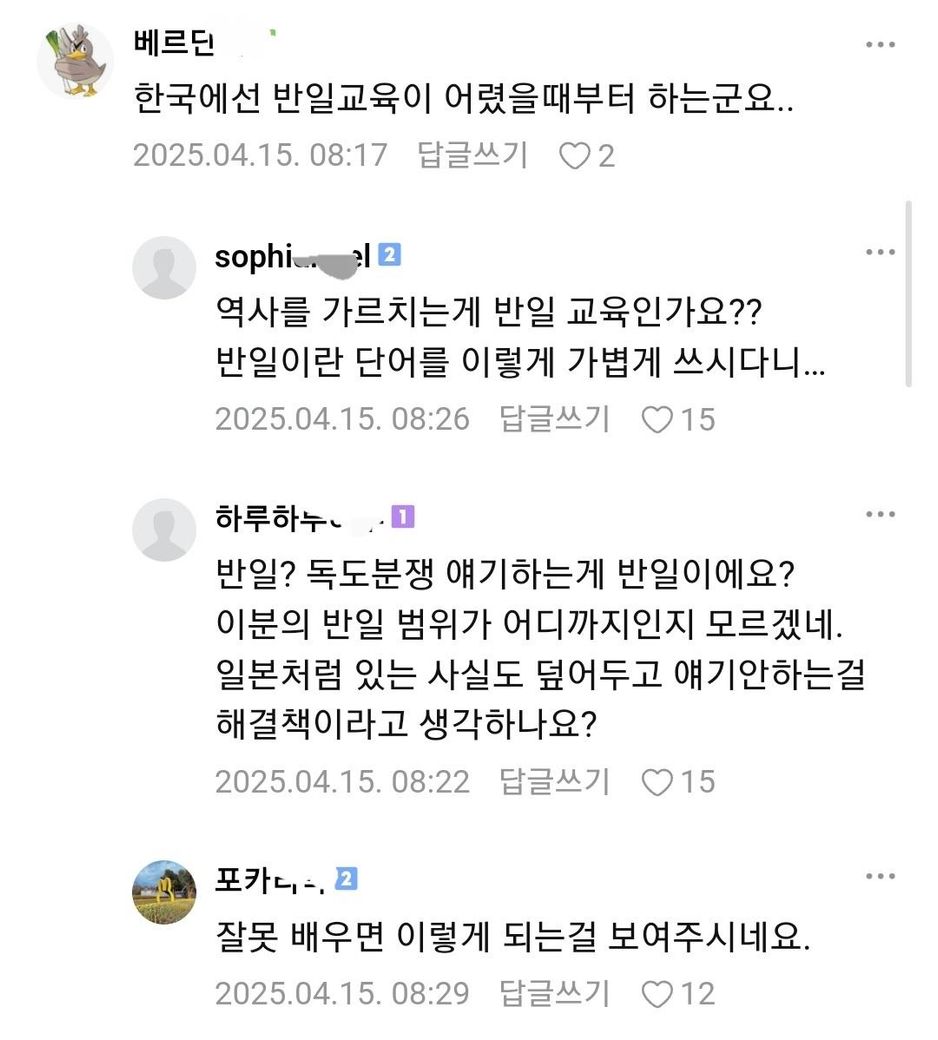Open sophi's default profile avatar
Viewport: 938px width, 1040px height.
164,267
